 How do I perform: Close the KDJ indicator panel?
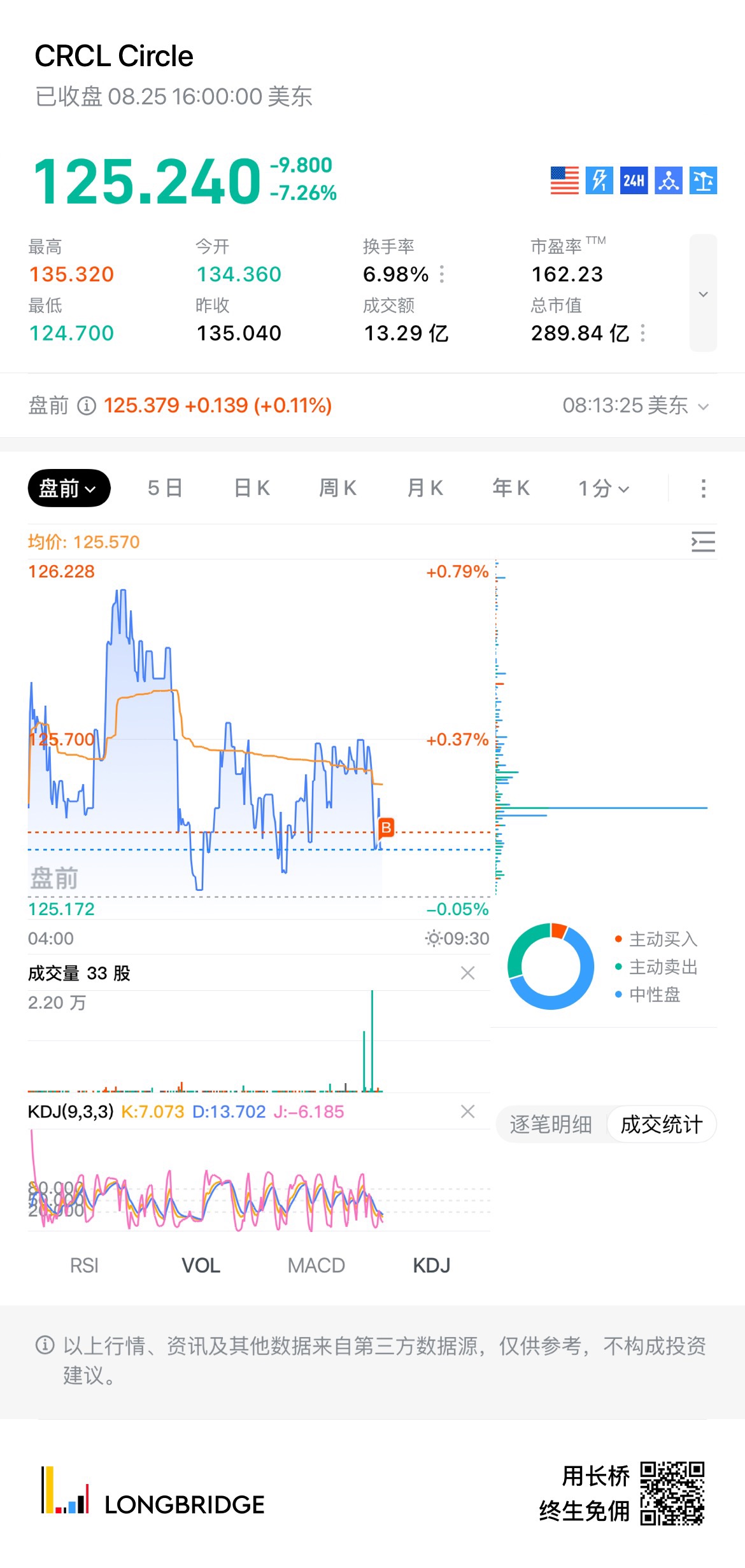point(467,1112)
